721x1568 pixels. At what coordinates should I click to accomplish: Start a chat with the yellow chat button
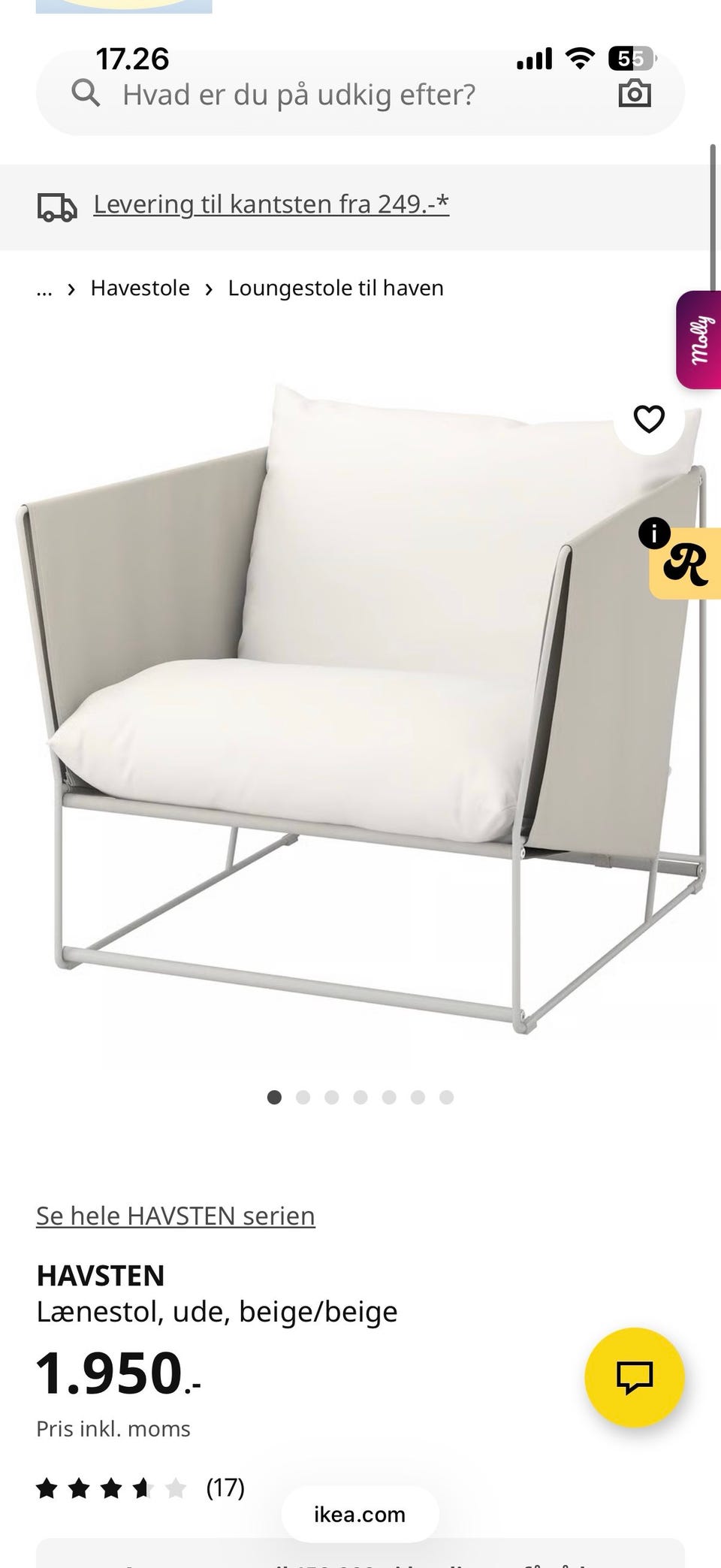pyautogui.click(x=635, y=1376)
